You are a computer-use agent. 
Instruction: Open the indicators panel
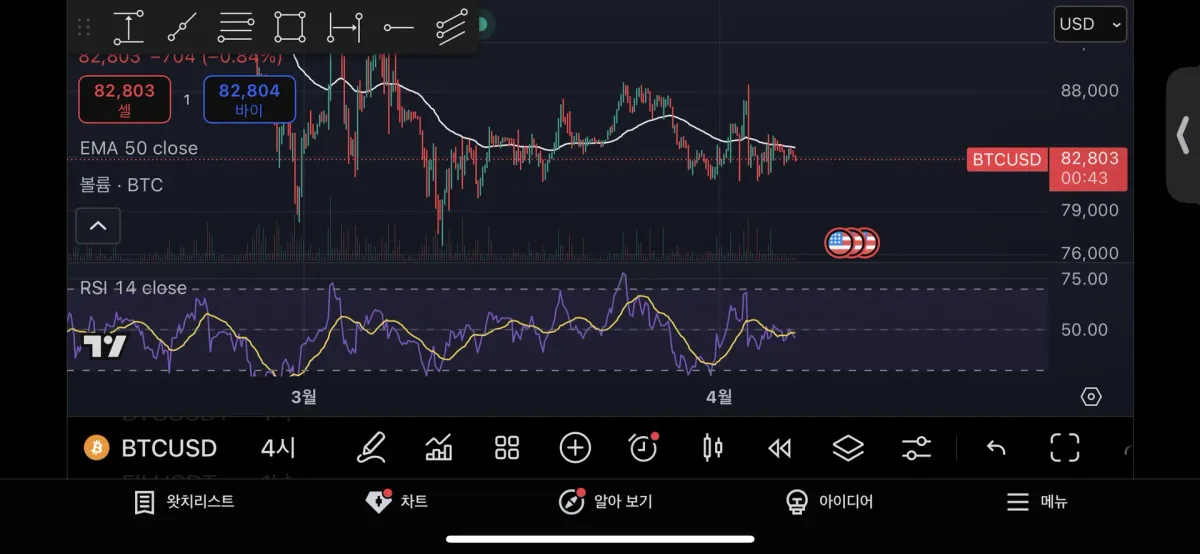439,448
